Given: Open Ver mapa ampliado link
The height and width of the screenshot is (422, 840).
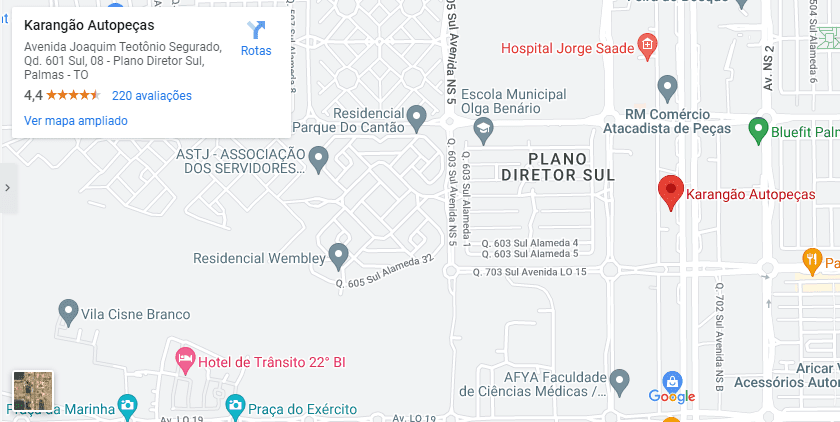Looking at the screenshot, I should pyautogui.click(x=76, y=121).
